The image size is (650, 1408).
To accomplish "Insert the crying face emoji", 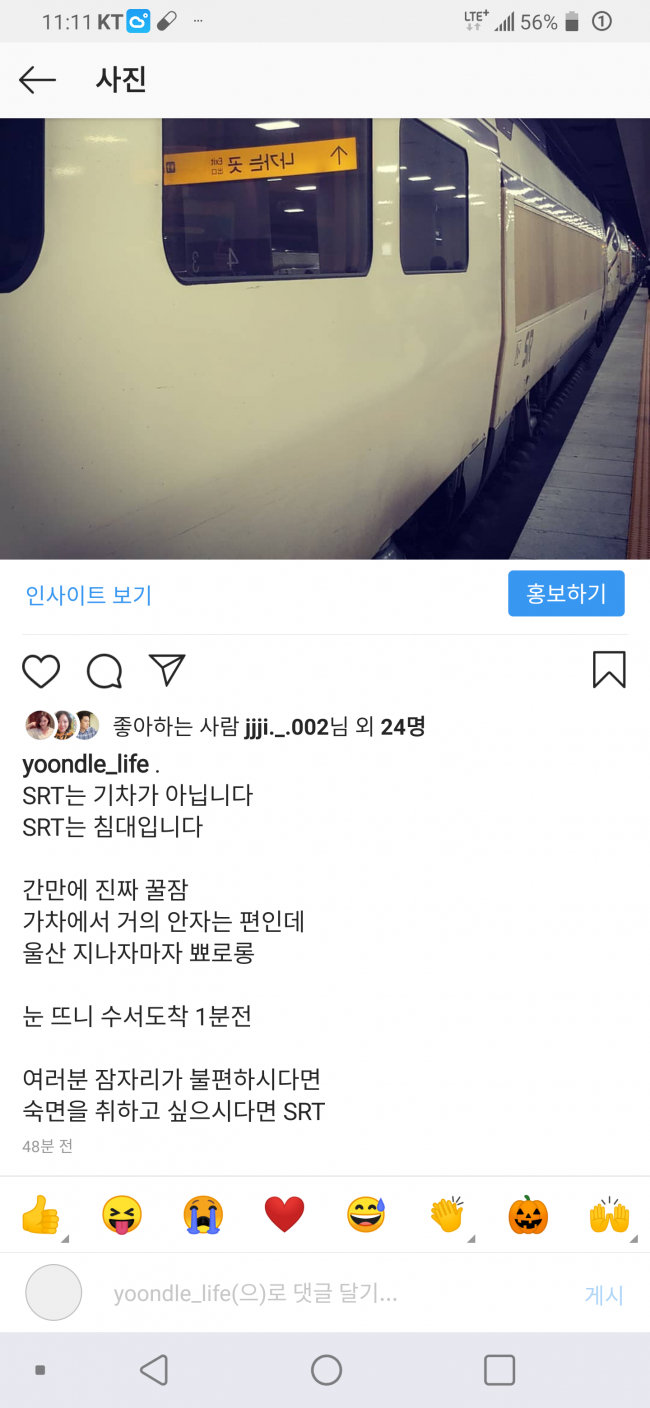I will click(203, 1215).
